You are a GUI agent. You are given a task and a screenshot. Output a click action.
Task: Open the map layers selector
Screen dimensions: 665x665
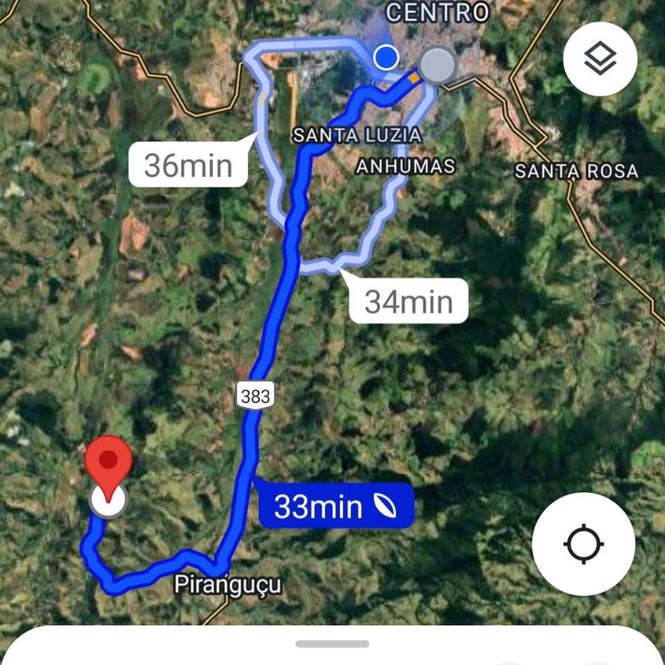pyautogui.click(x=600, y=59)
